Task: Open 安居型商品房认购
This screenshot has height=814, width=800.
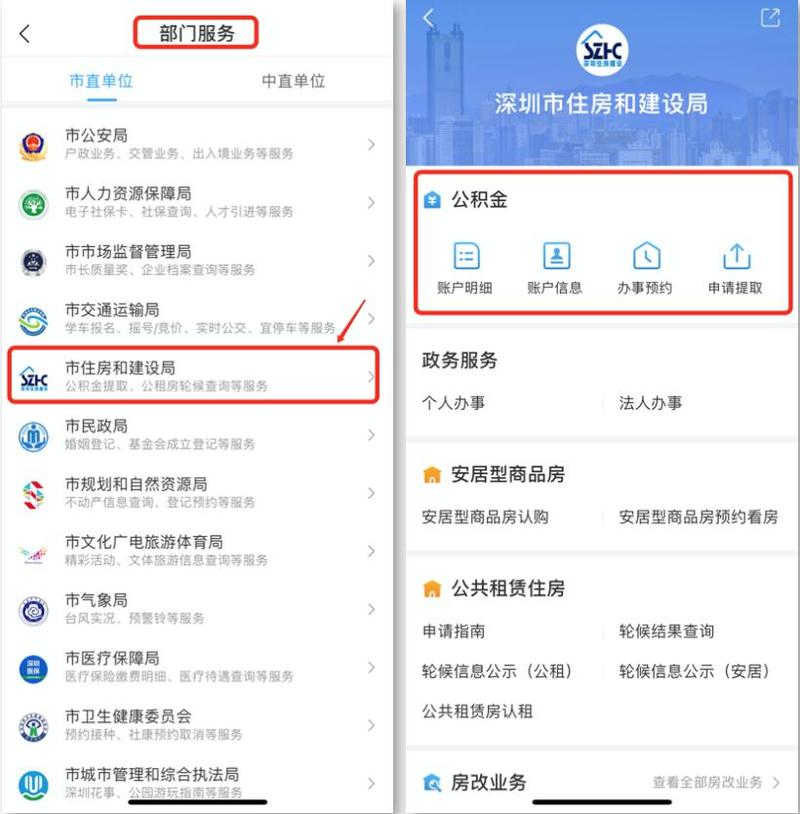Action: pos(485,517)
